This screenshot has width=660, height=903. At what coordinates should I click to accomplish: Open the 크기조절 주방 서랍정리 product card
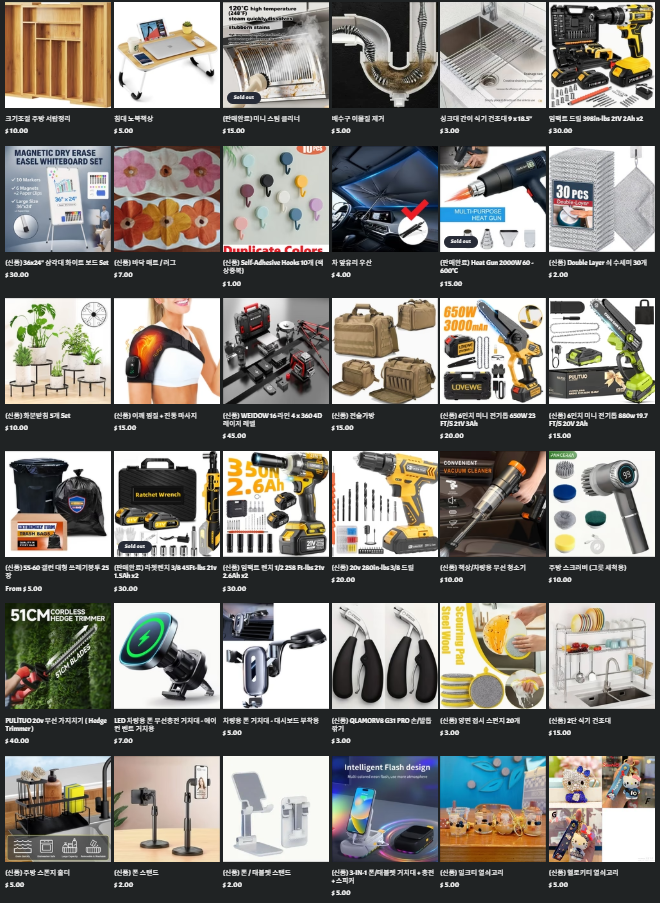tap(57, 55)
